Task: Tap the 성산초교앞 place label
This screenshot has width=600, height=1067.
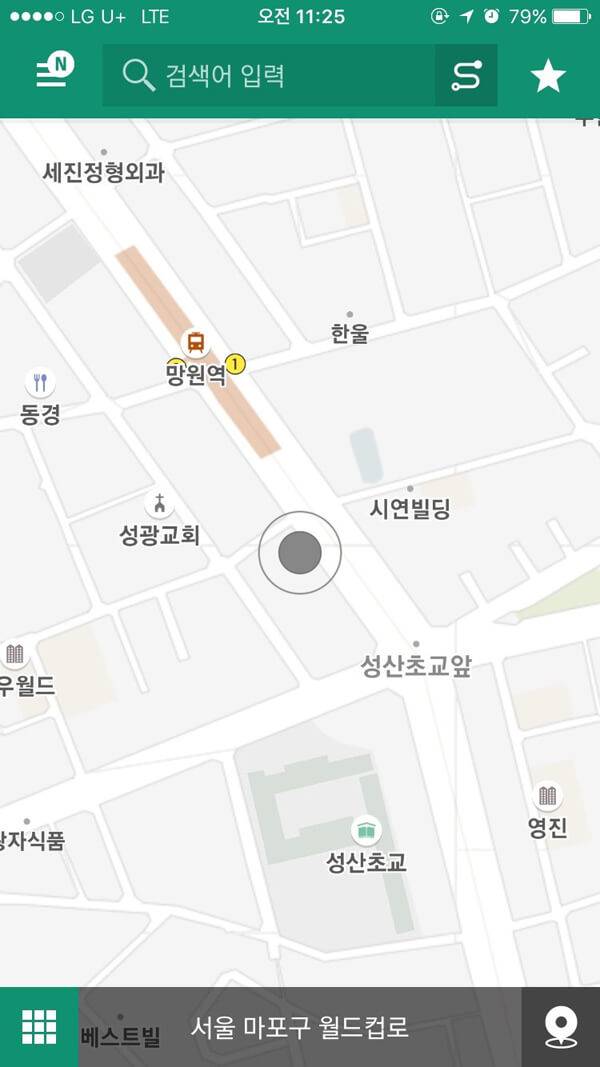Action: coord(416,666)
